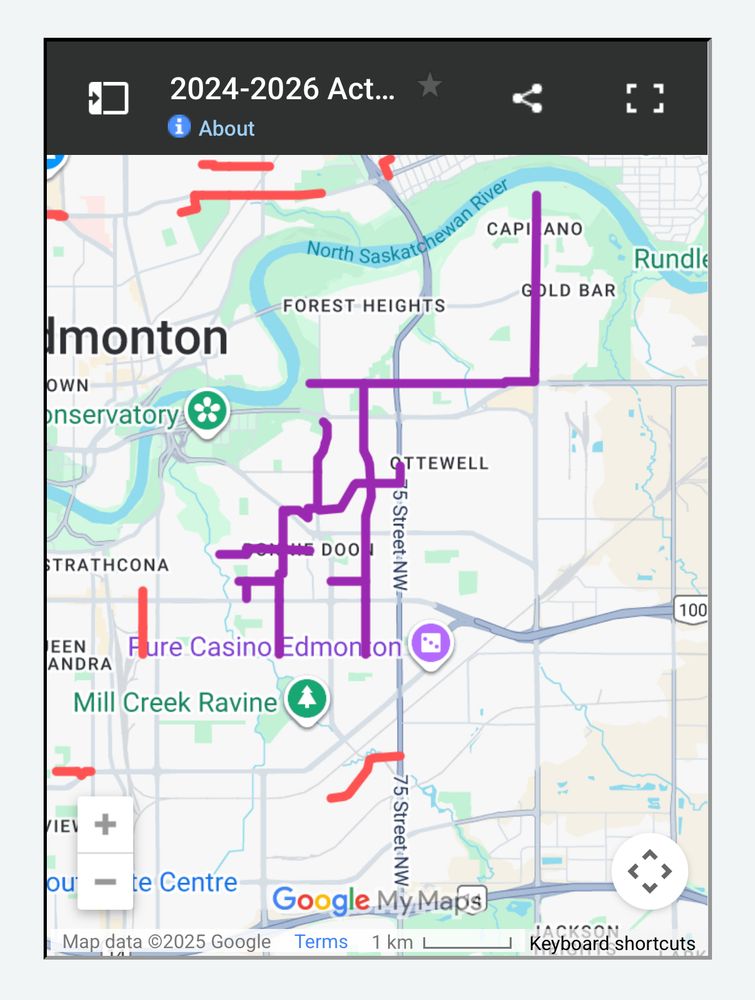Image resolution: width=755 pixels, height=1000 pixels.
Task: Show keyboard shortcuts
Action: pos(612,943)
